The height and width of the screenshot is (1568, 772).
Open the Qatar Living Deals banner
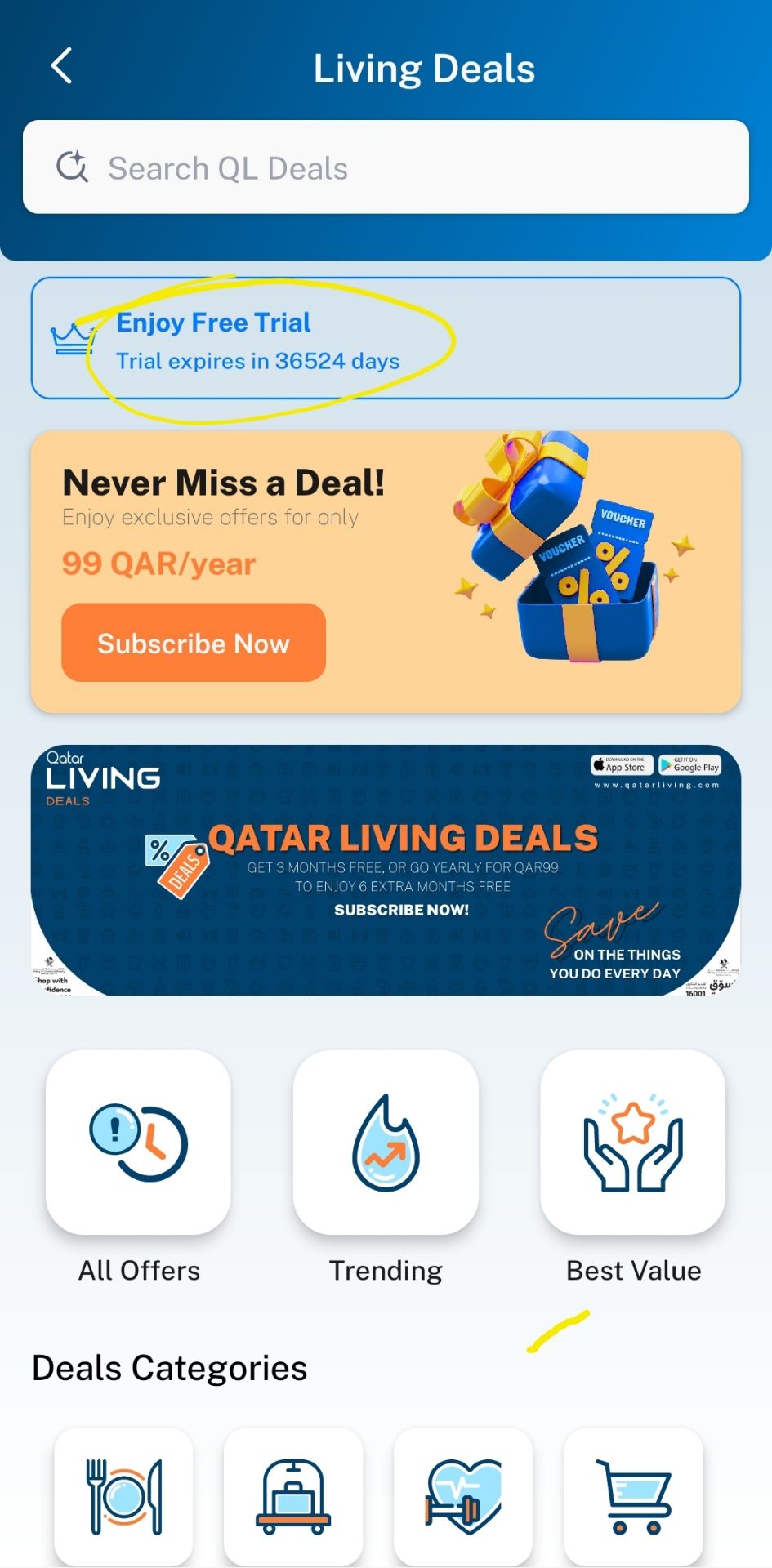pyautogui.click(x=386, y=870)
